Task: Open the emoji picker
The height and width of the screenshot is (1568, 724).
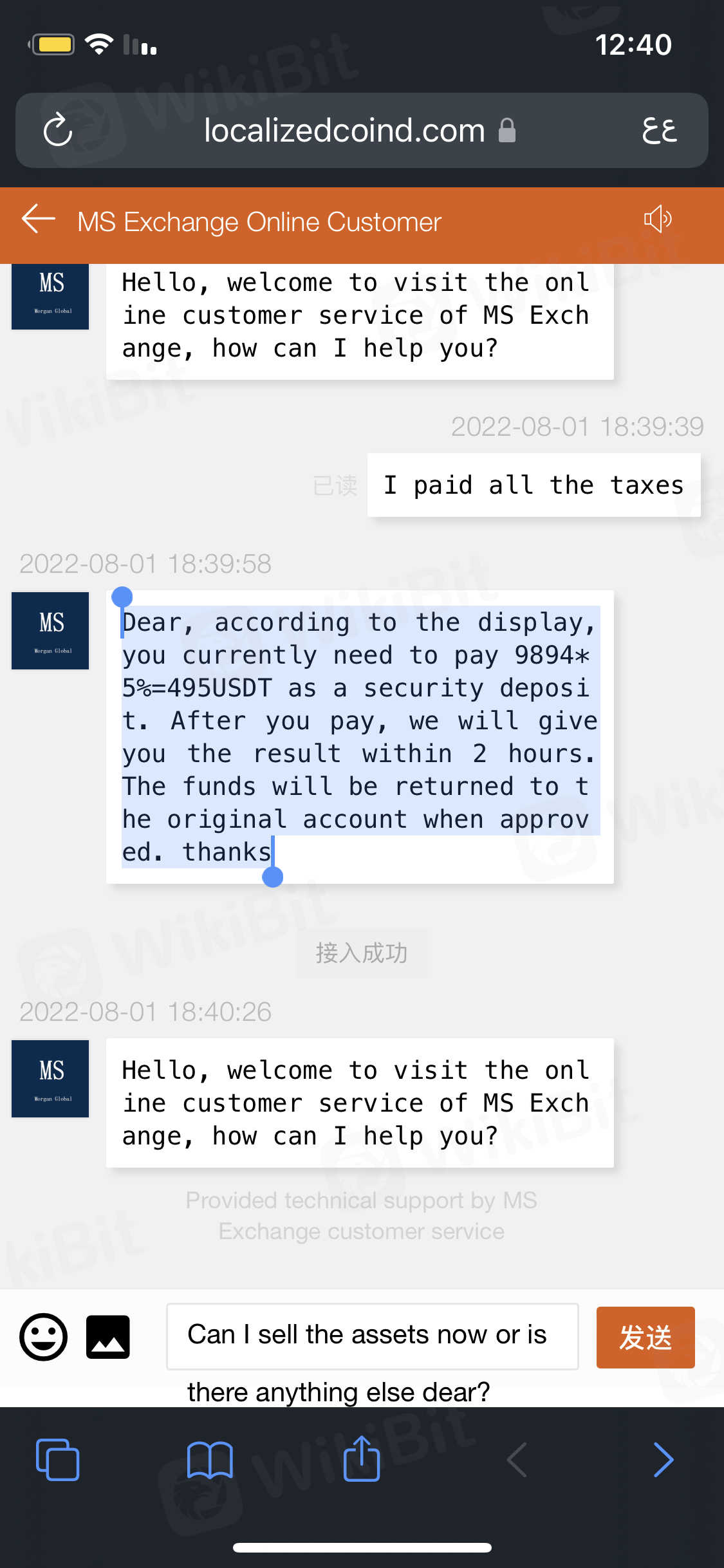Action: pos(44,1337)
